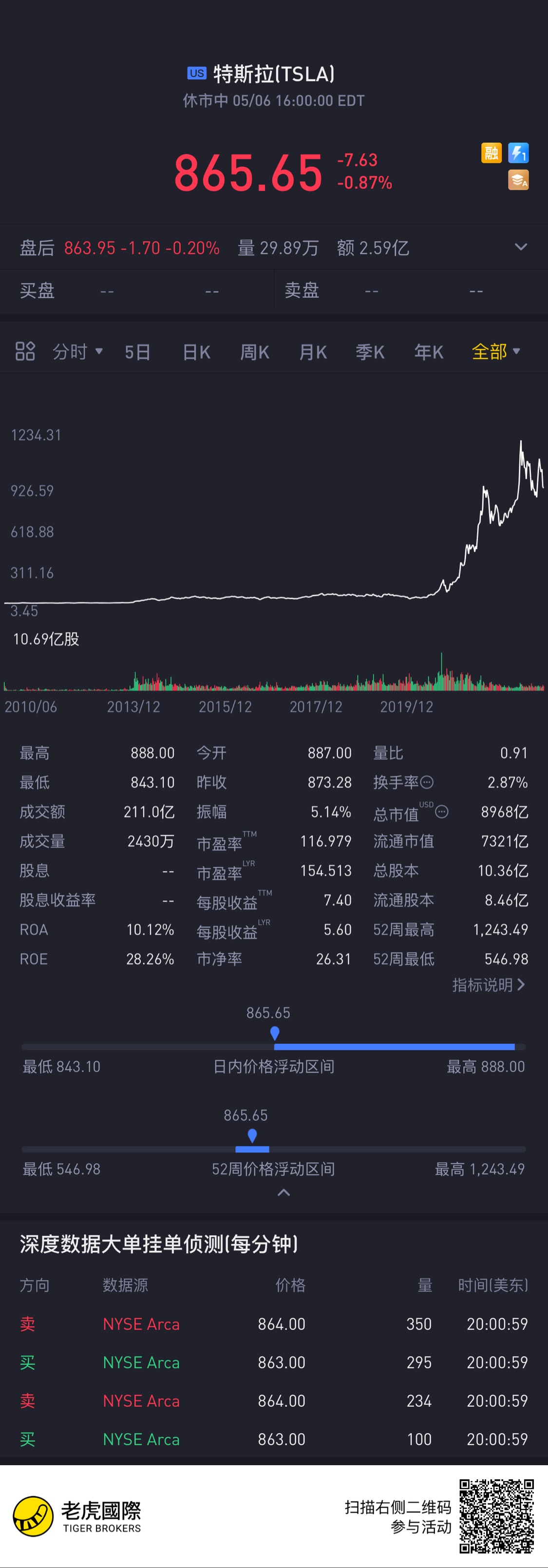Collapse the price range section with the up chevron
The image size is (548, 1568).
pyautogui.click(x=283, y=1192)
